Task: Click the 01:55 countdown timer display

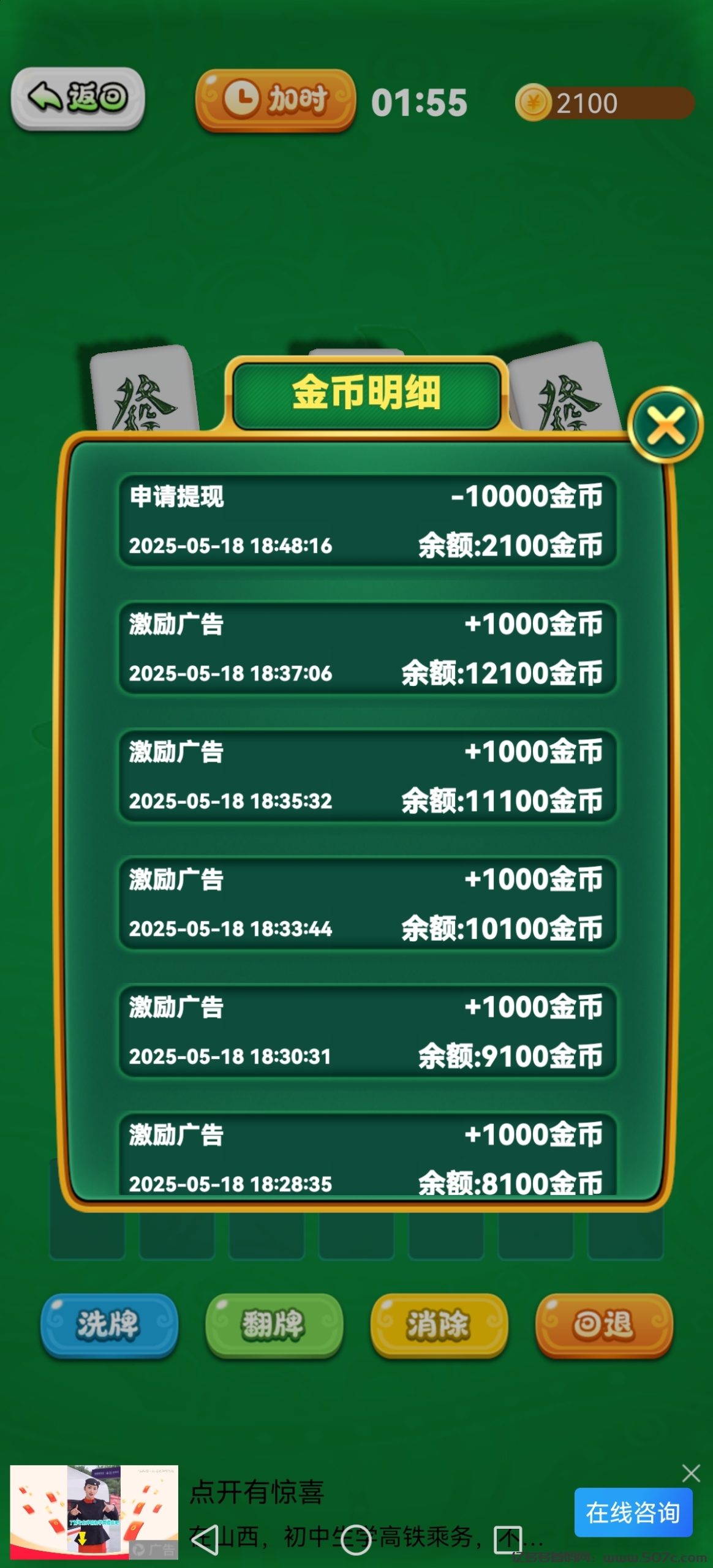Action: click(x=418, y=101)
